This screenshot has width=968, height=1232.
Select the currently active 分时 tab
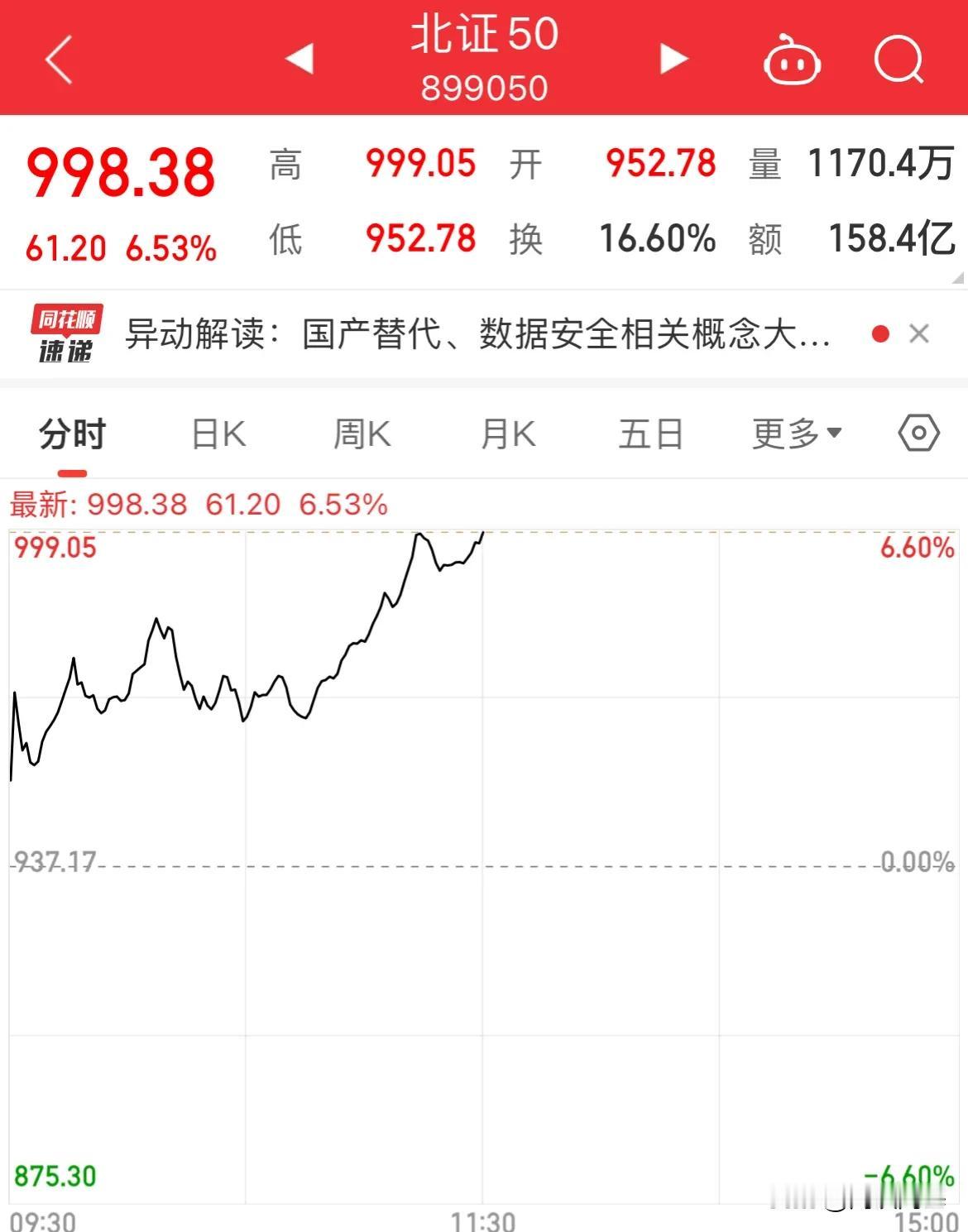click(x=73, y=432)
